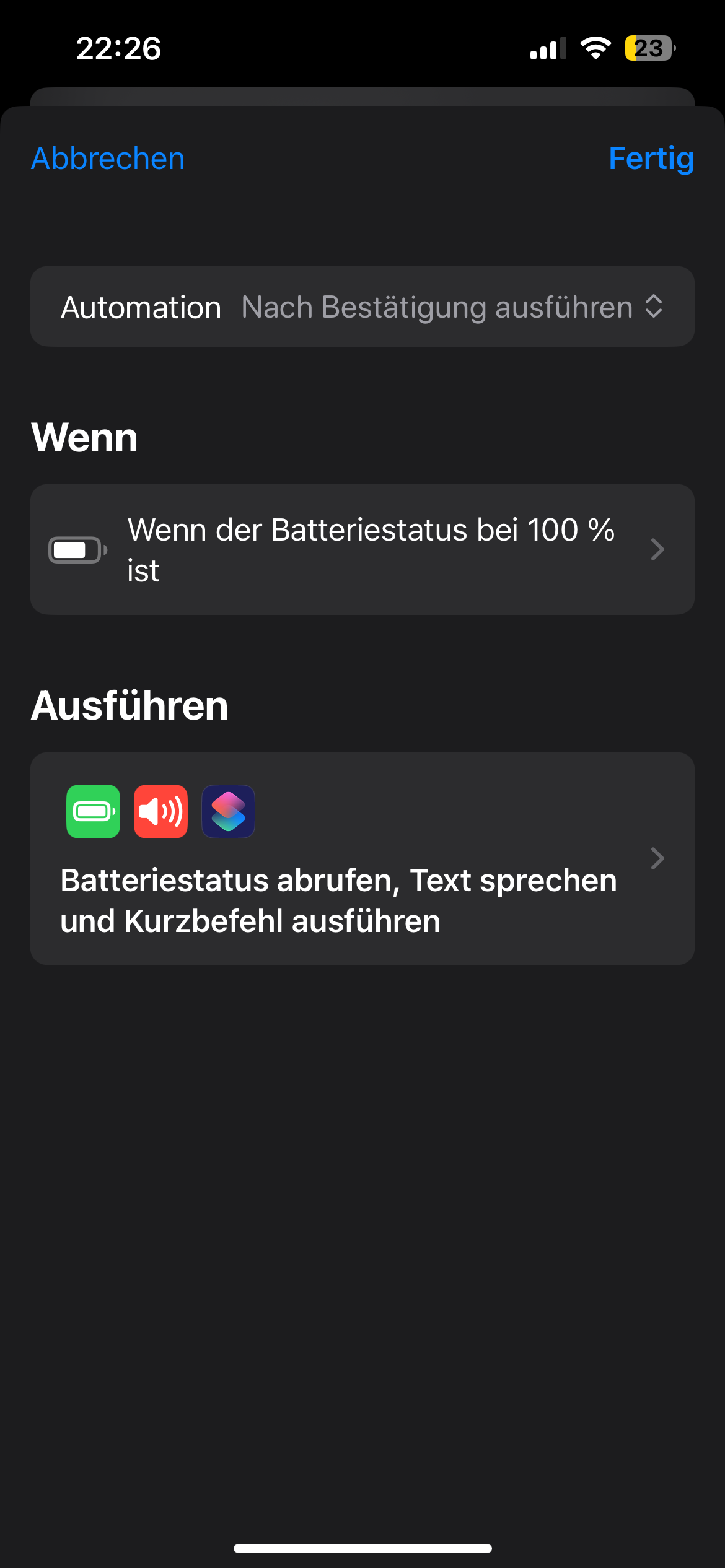Confirm changes with Fertig

point(651,159)
